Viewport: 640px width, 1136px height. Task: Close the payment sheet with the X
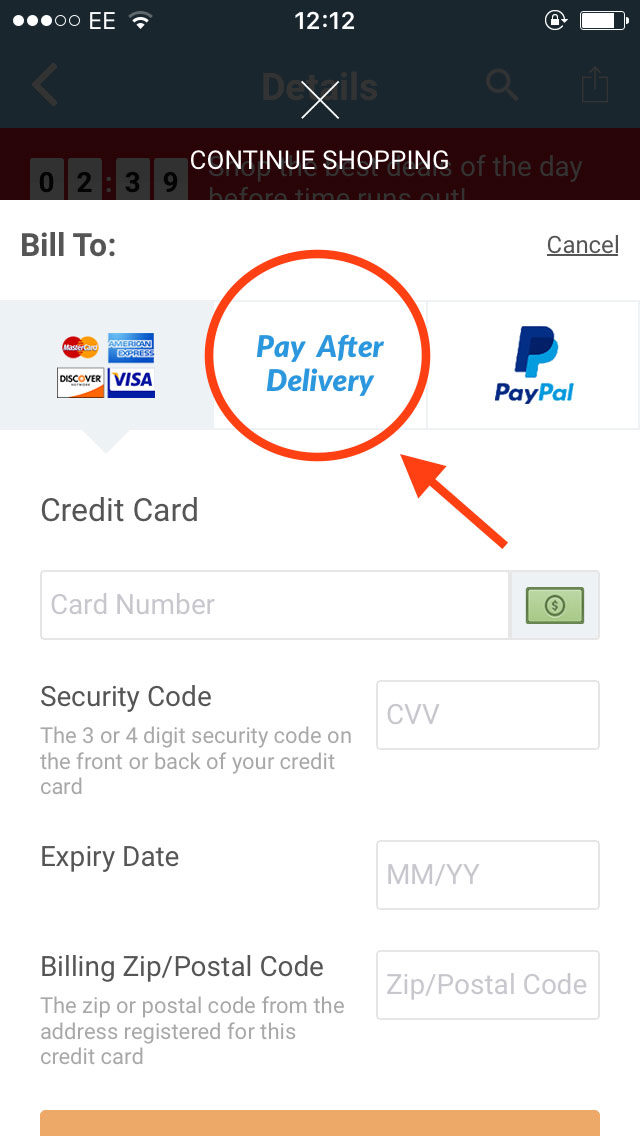(x=320, y=101)
